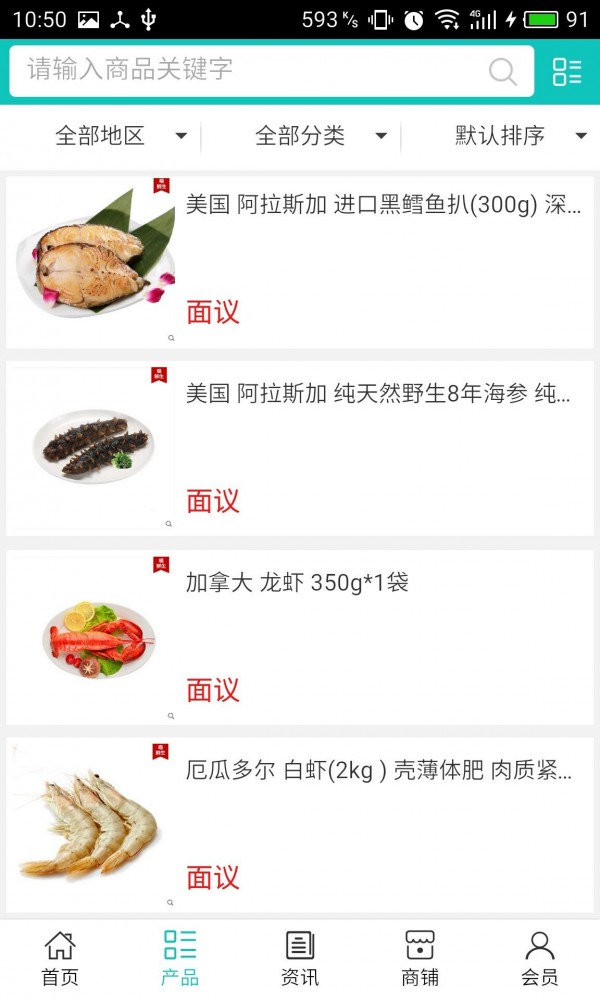The width and height of the screenshot is (600, 1000).
Task: View the 纯天然野生8年海参 product
Action: (300, 448)
